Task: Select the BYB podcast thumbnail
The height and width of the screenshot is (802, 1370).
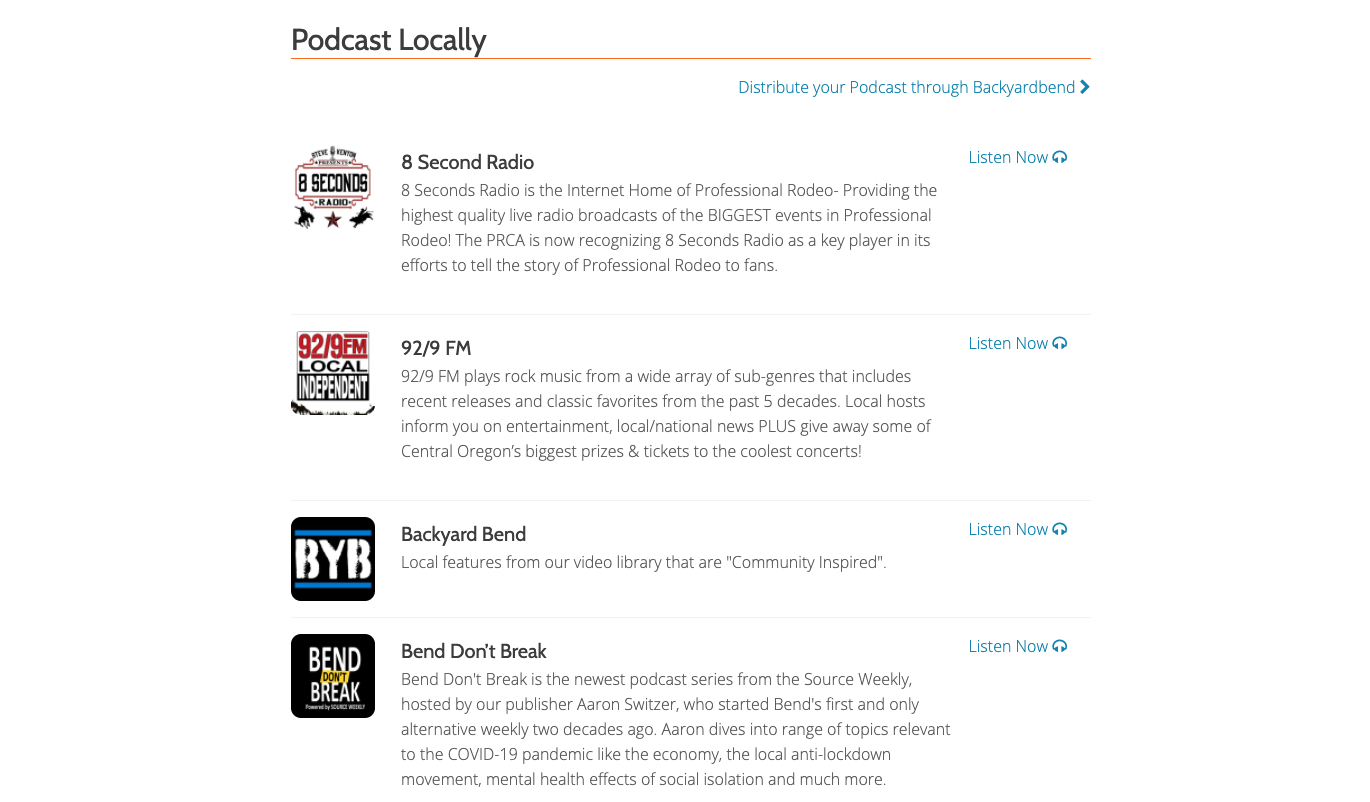Action: (333, 559)
